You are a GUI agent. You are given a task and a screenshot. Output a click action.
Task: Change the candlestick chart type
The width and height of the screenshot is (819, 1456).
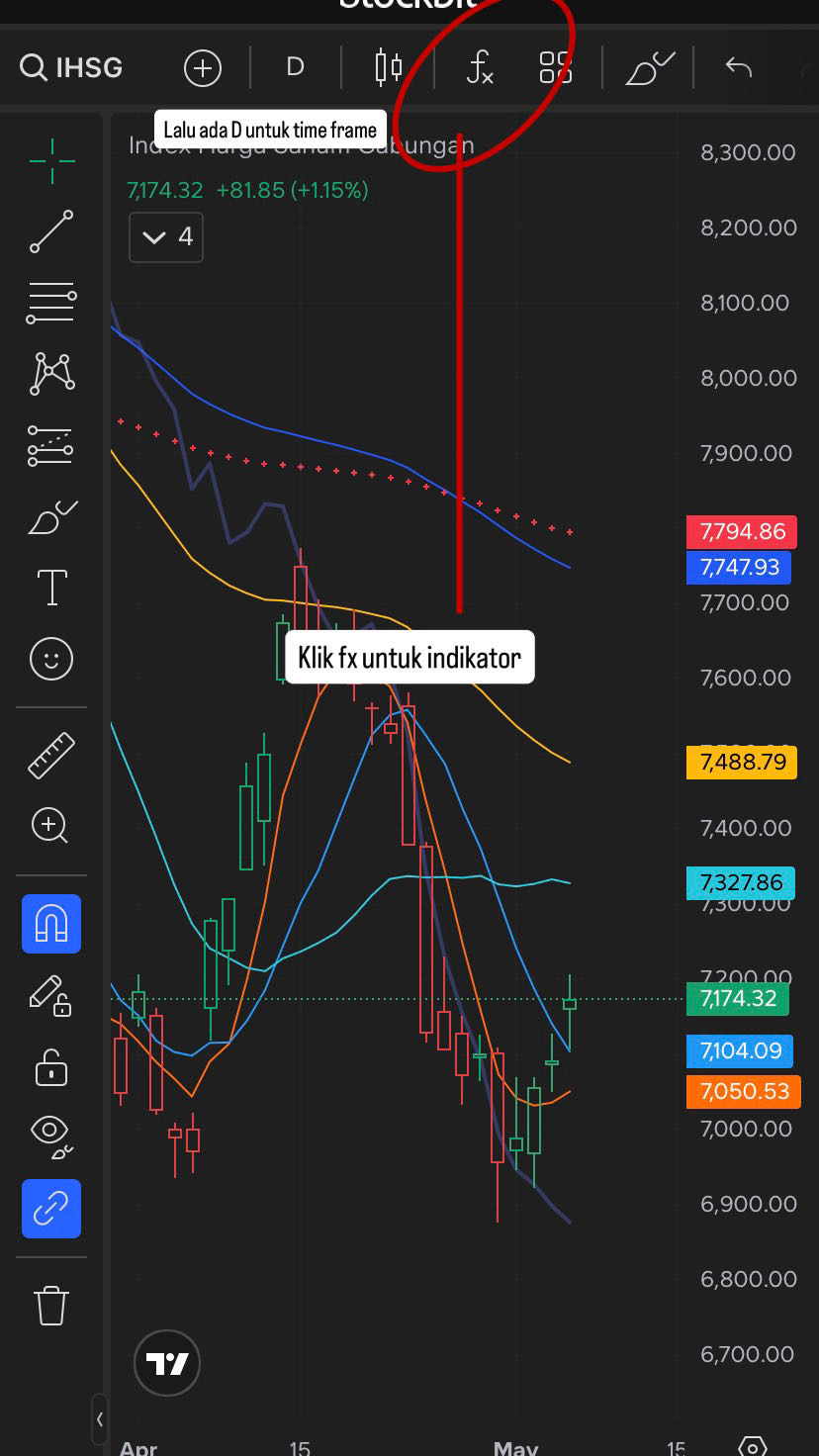point(389,67)
